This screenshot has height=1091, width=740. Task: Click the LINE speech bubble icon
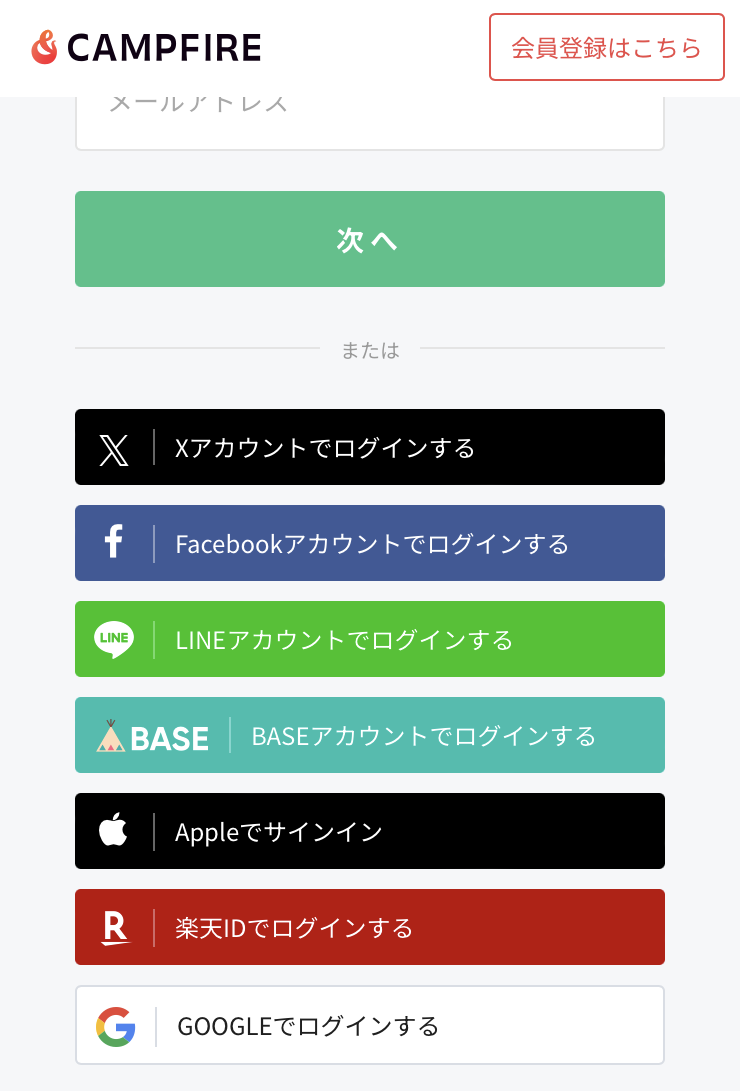pos(114,639)
